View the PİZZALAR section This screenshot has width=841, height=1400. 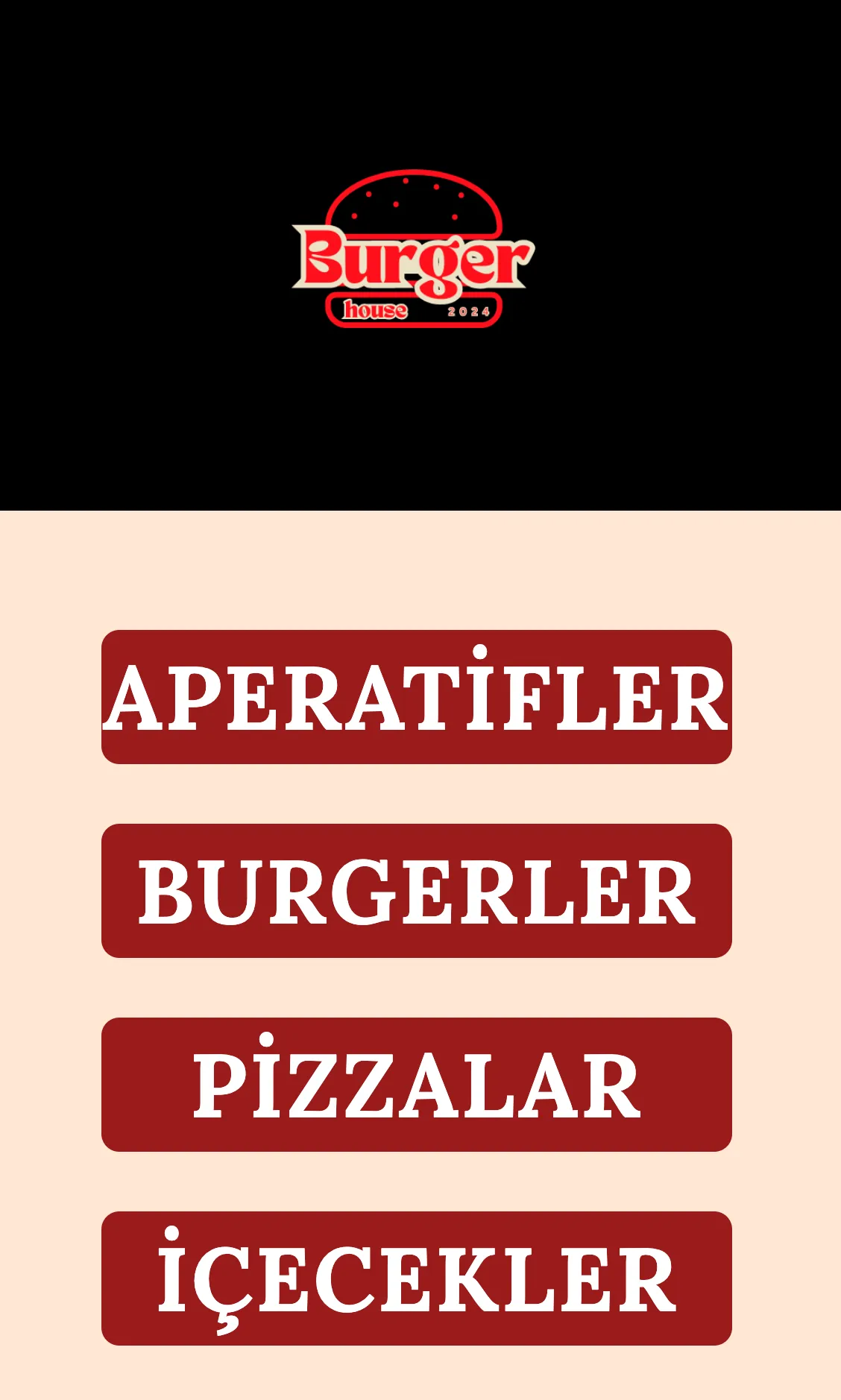pyautogui.click(x=416, y=1085)
